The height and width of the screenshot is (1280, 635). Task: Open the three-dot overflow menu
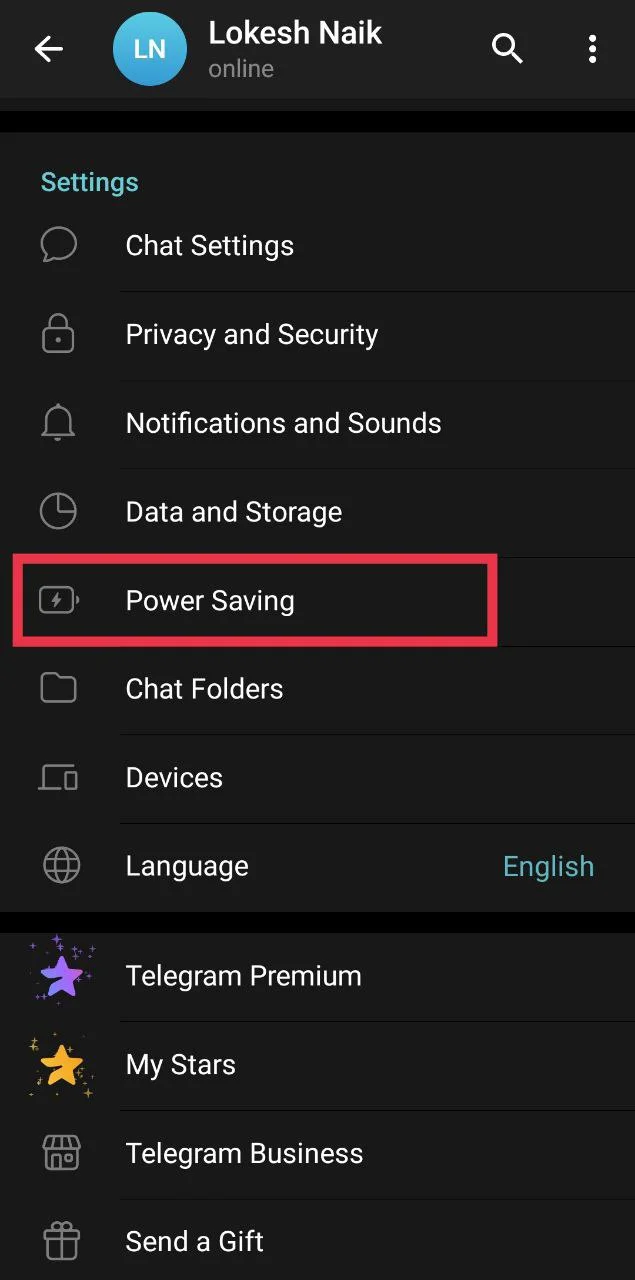(x=592, y=48)
